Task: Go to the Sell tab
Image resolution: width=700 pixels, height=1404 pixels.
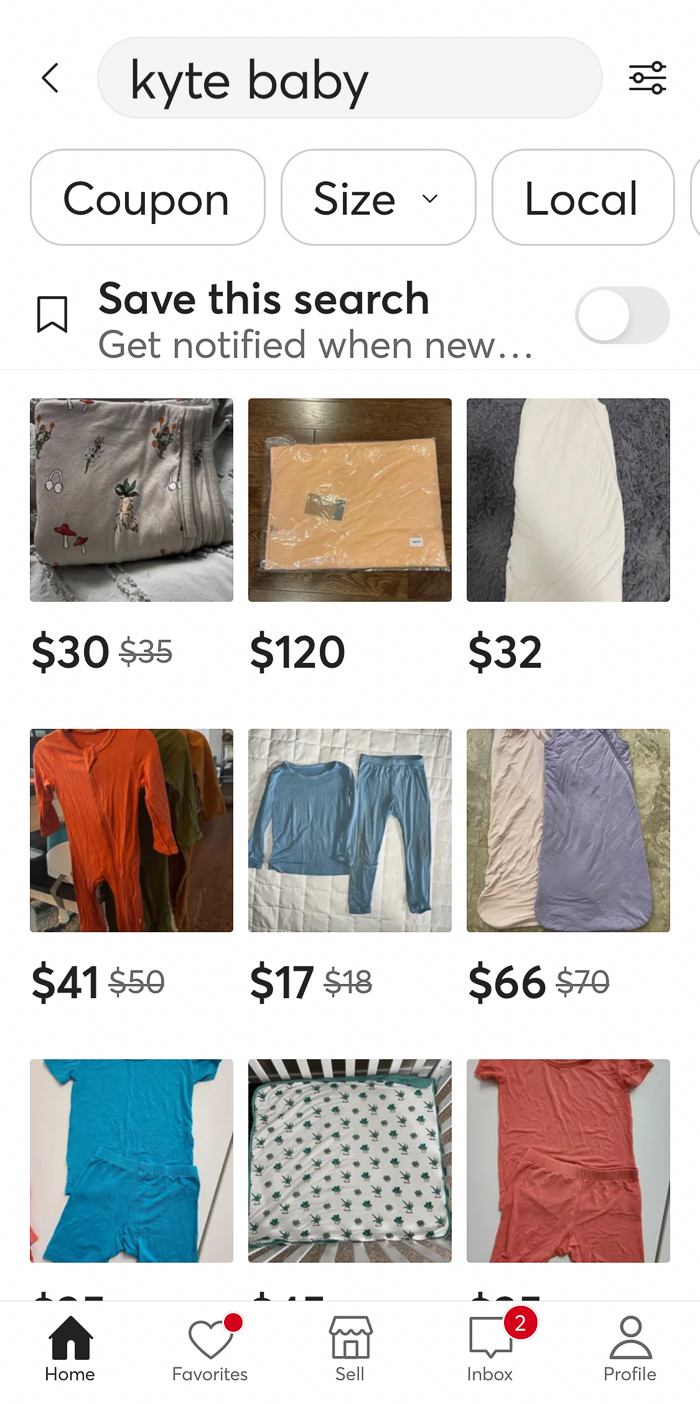Action: pyautogui.click(x=350, y=1350)
